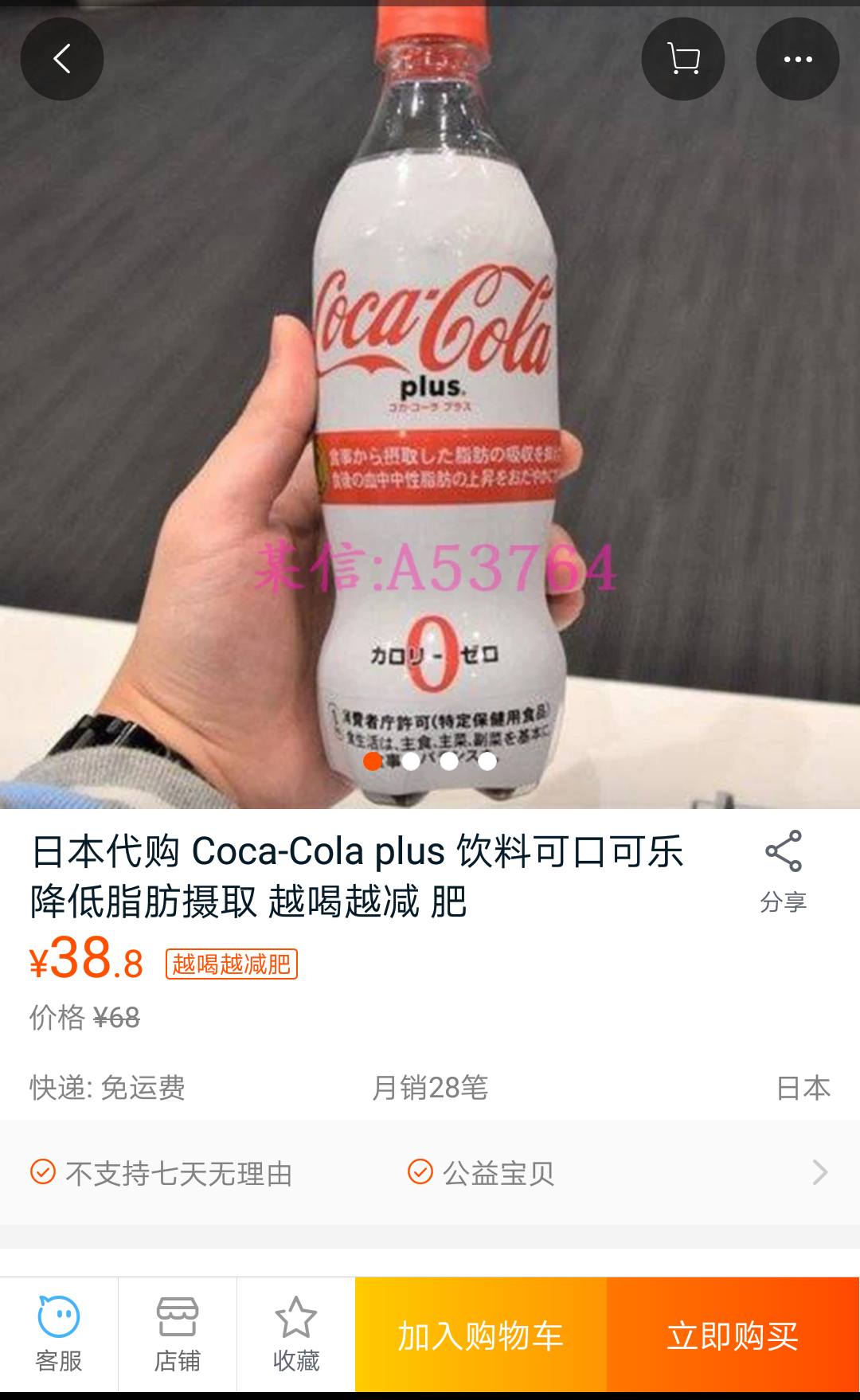Tap 立即购买 to buy now
The width and height of the screenshot is (860, 1400).
[733, 1335]
